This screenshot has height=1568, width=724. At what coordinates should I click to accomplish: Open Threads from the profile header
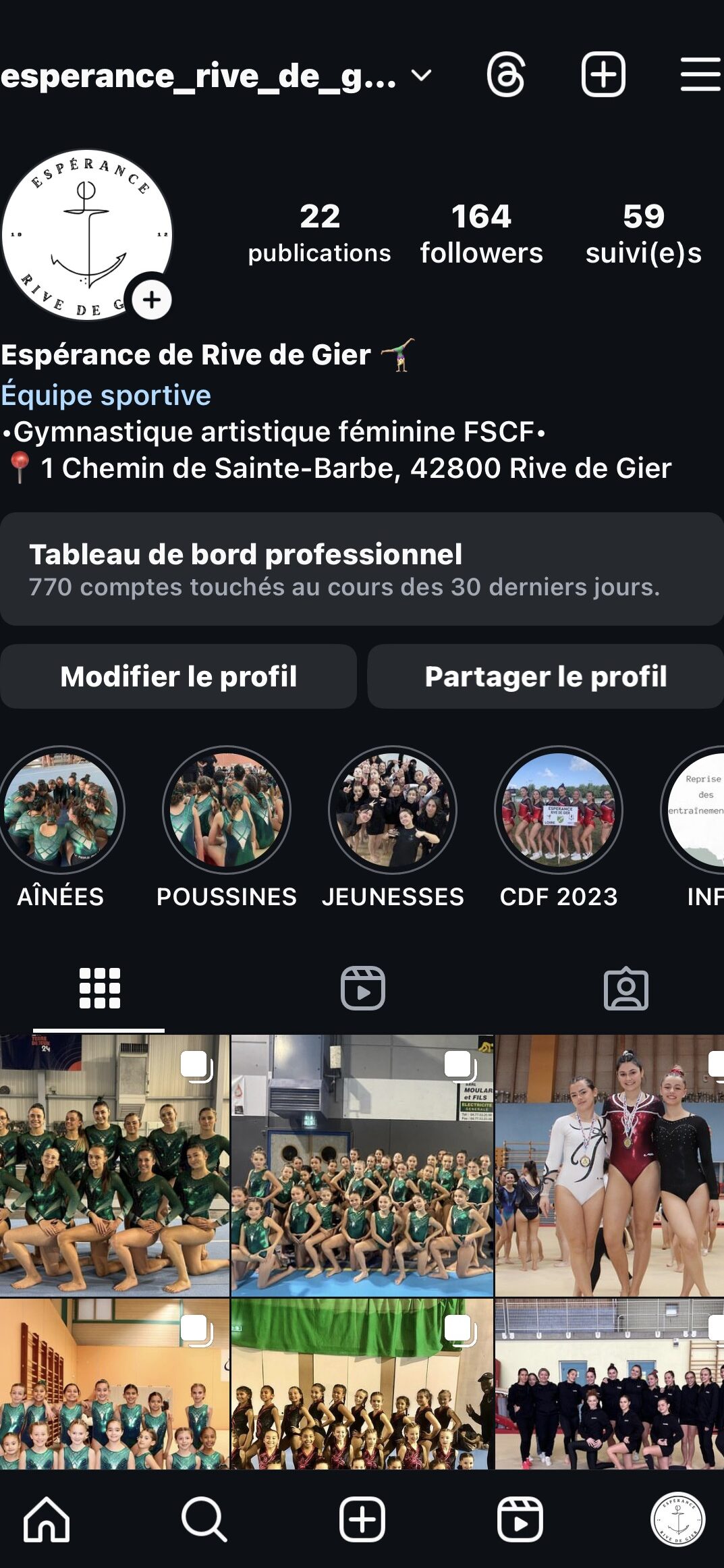click(506, 75)
